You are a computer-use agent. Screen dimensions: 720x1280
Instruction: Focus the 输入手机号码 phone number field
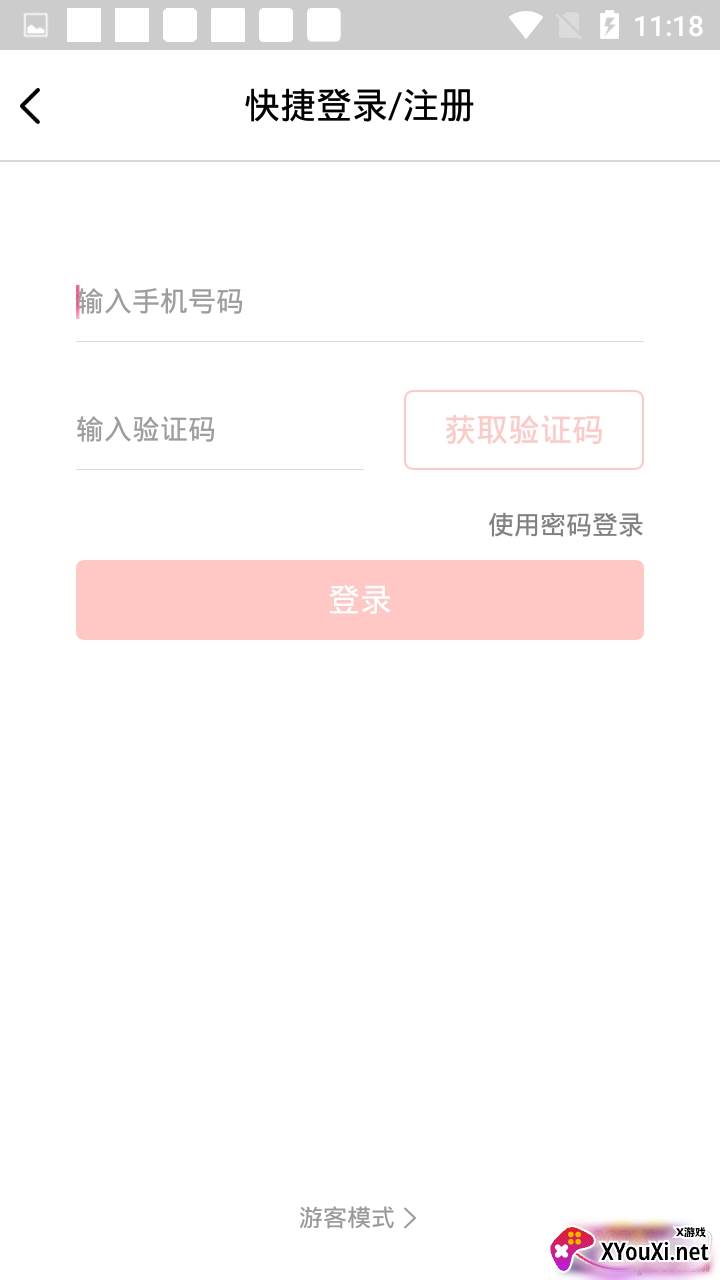pyautogui.click(x=359, y=302)
